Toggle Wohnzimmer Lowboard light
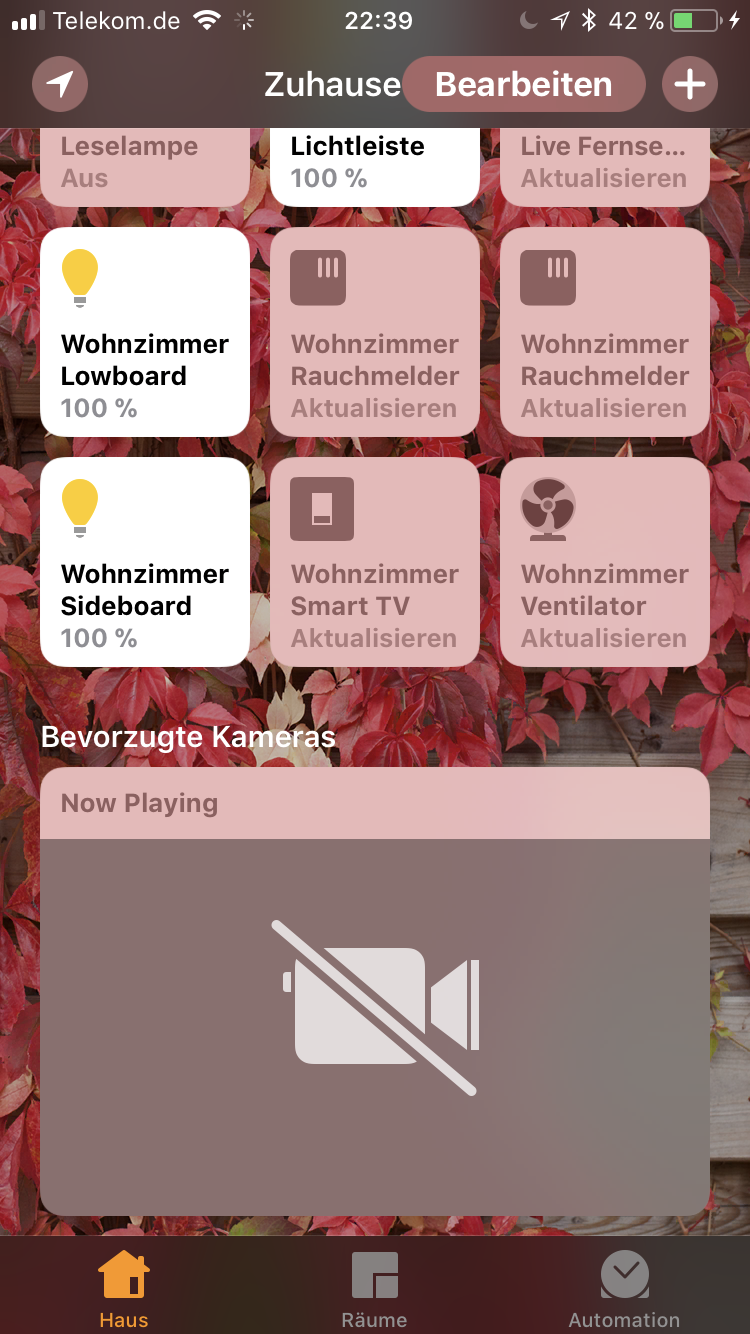Viewport: 750px width, 1334px height. pos(145,332)
